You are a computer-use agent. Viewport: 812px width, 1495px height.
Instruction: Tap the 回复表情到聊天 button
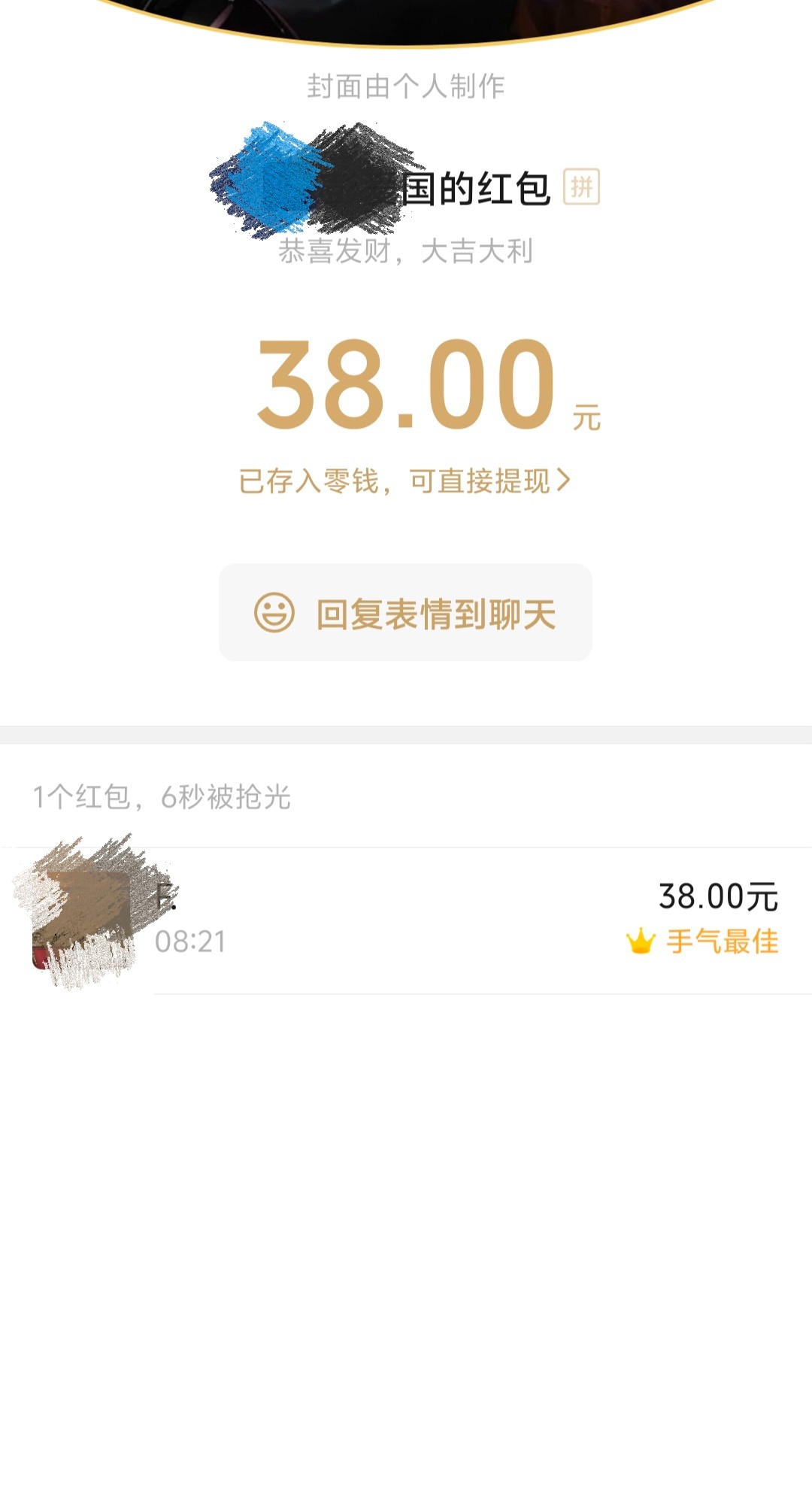(x=405, y=613)
